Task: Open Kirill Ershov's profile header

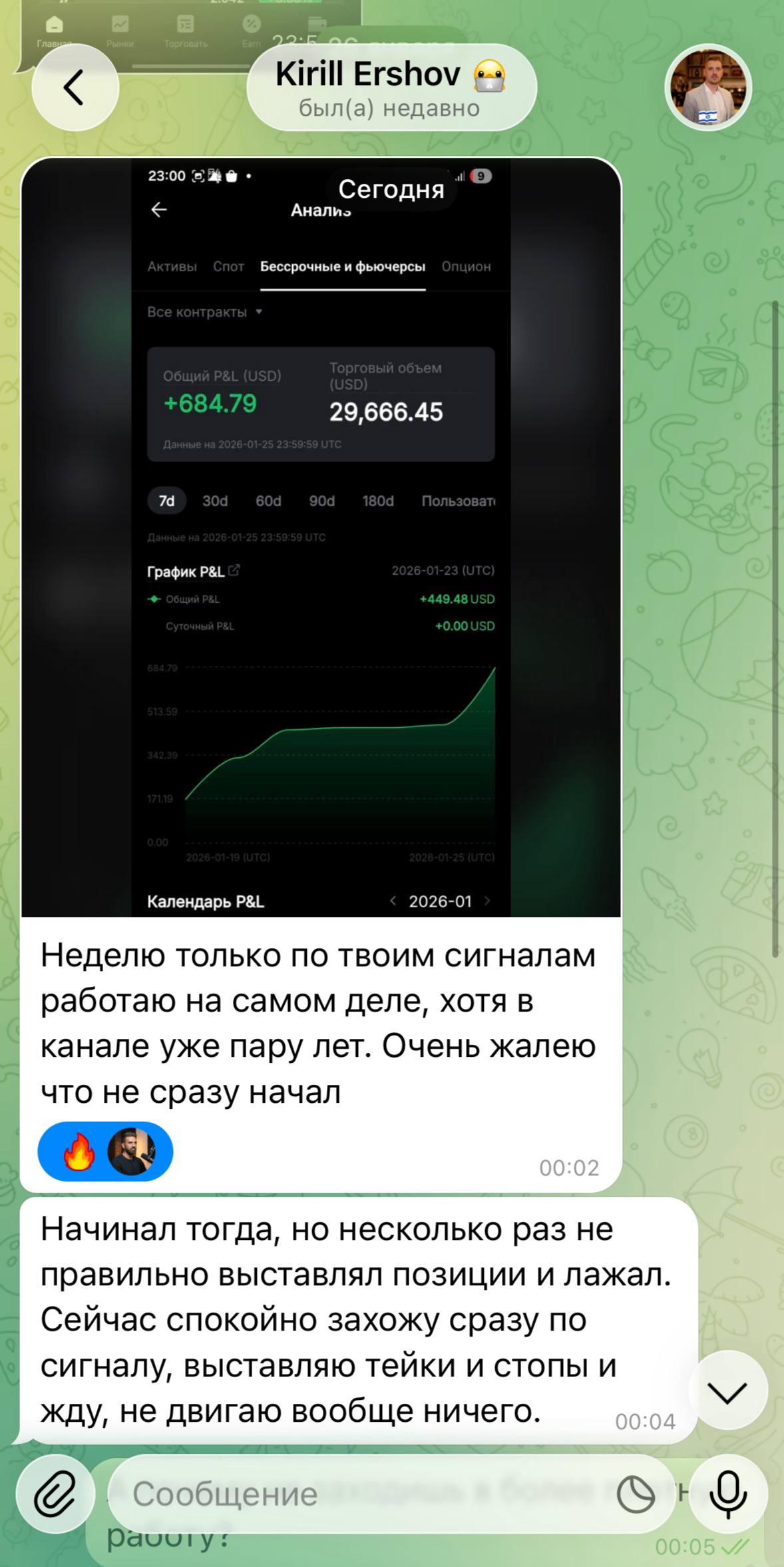Action: pos(391,88)
